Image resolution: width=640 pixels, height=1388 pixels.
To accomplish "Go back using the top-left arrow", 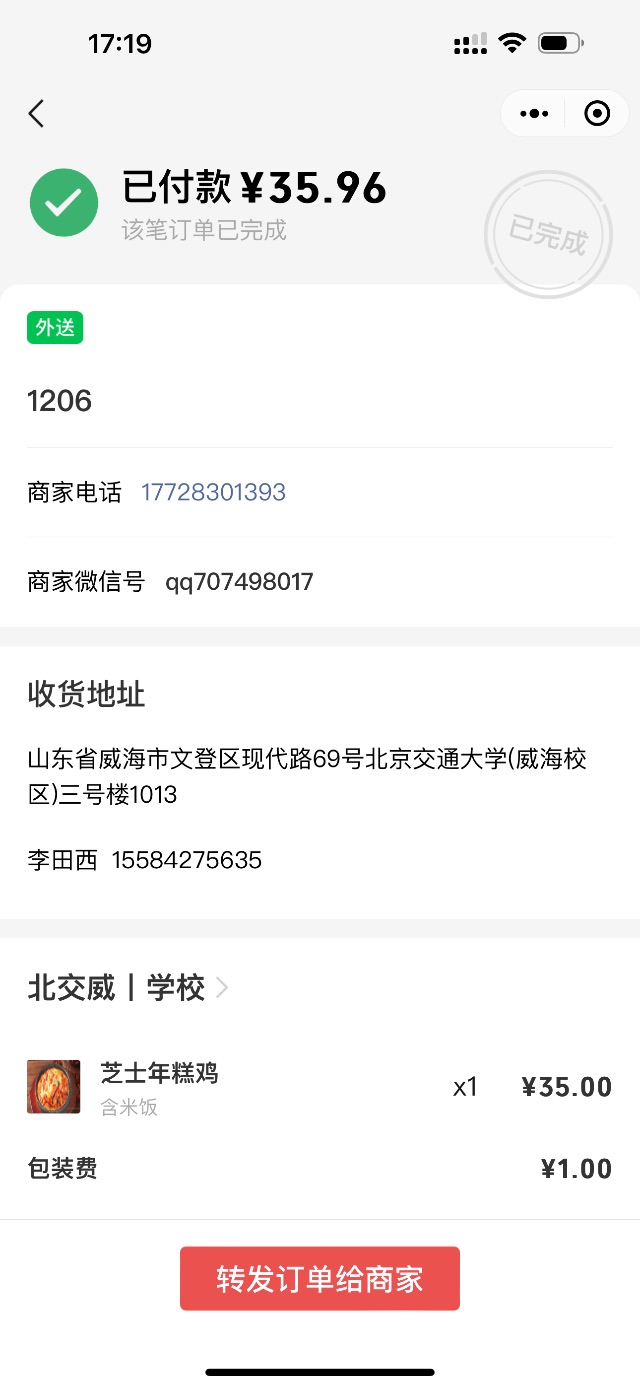I will point(36,114).
